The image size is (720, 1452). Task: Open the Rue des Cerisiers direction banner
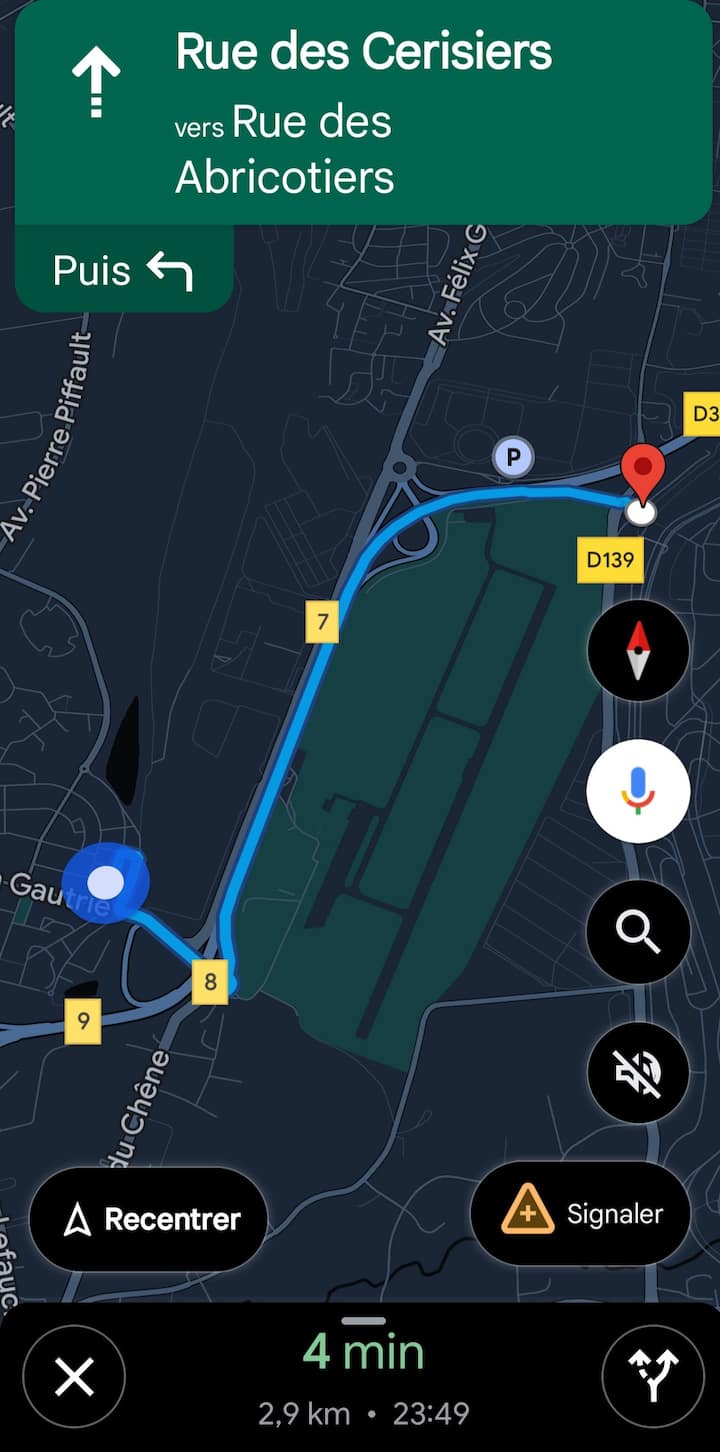pos(363,112)
